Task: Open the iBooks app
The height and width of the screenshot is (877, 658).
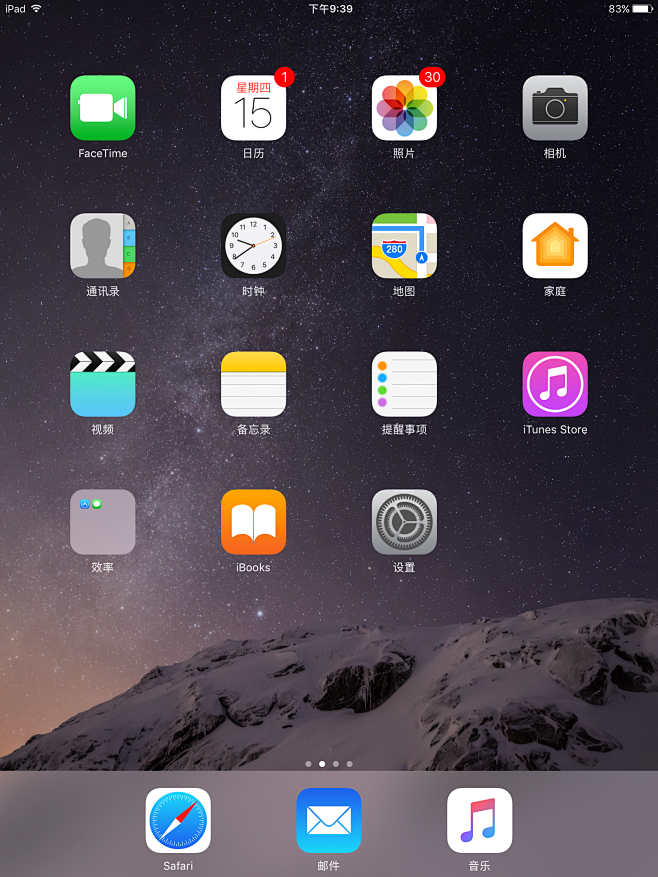Action: pos(253,522)
